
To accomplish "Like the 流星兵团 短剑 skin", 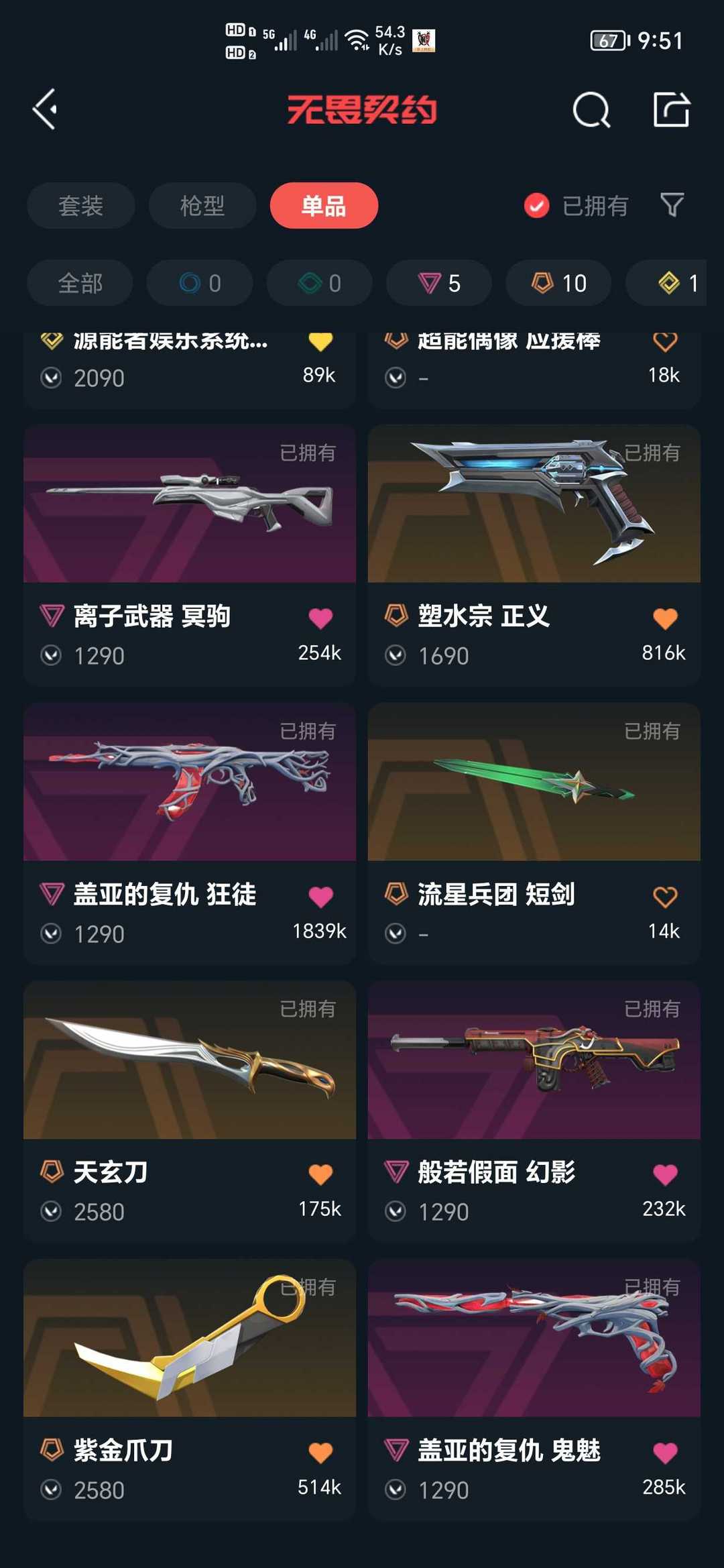I will [665, 897].
